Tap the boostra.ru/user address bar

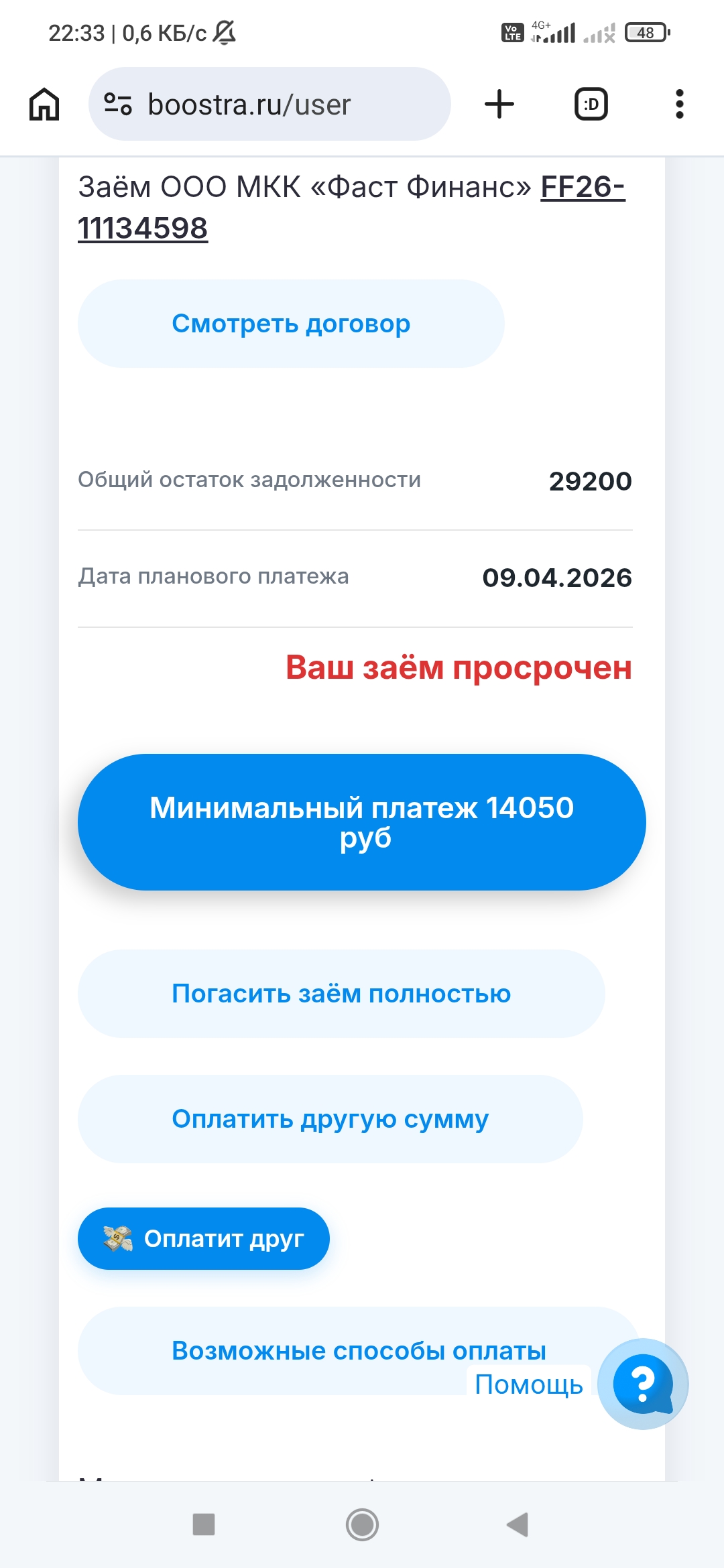pos(268,105)
